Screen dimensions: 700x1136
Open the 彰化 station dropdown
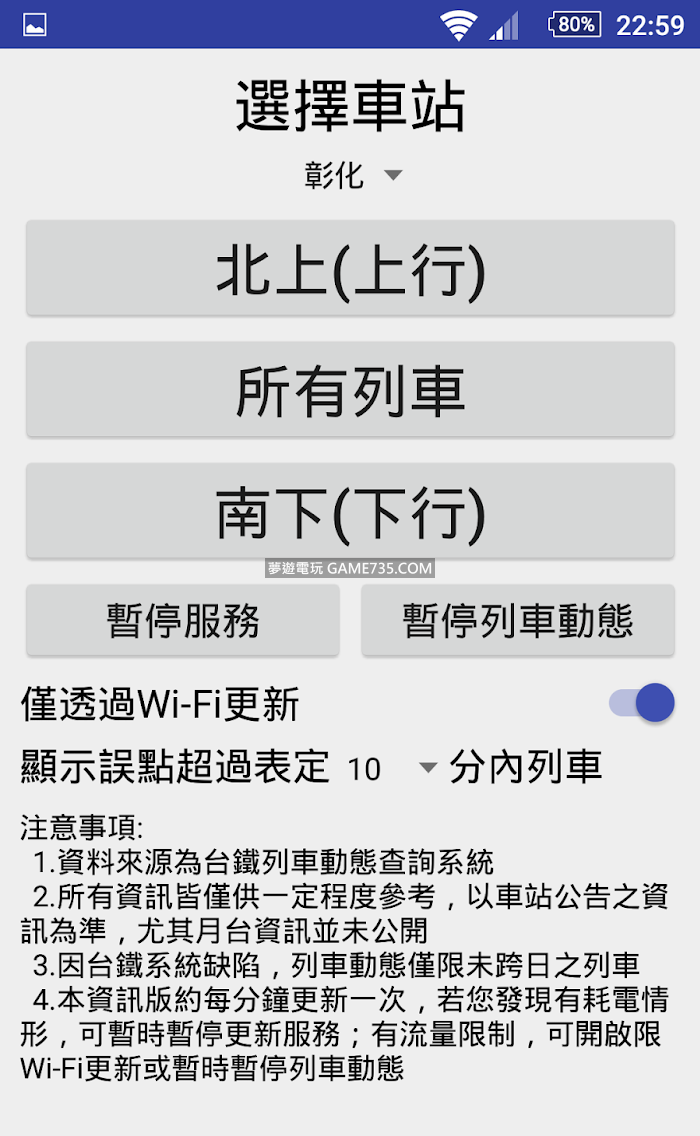[x=353, y=176]
